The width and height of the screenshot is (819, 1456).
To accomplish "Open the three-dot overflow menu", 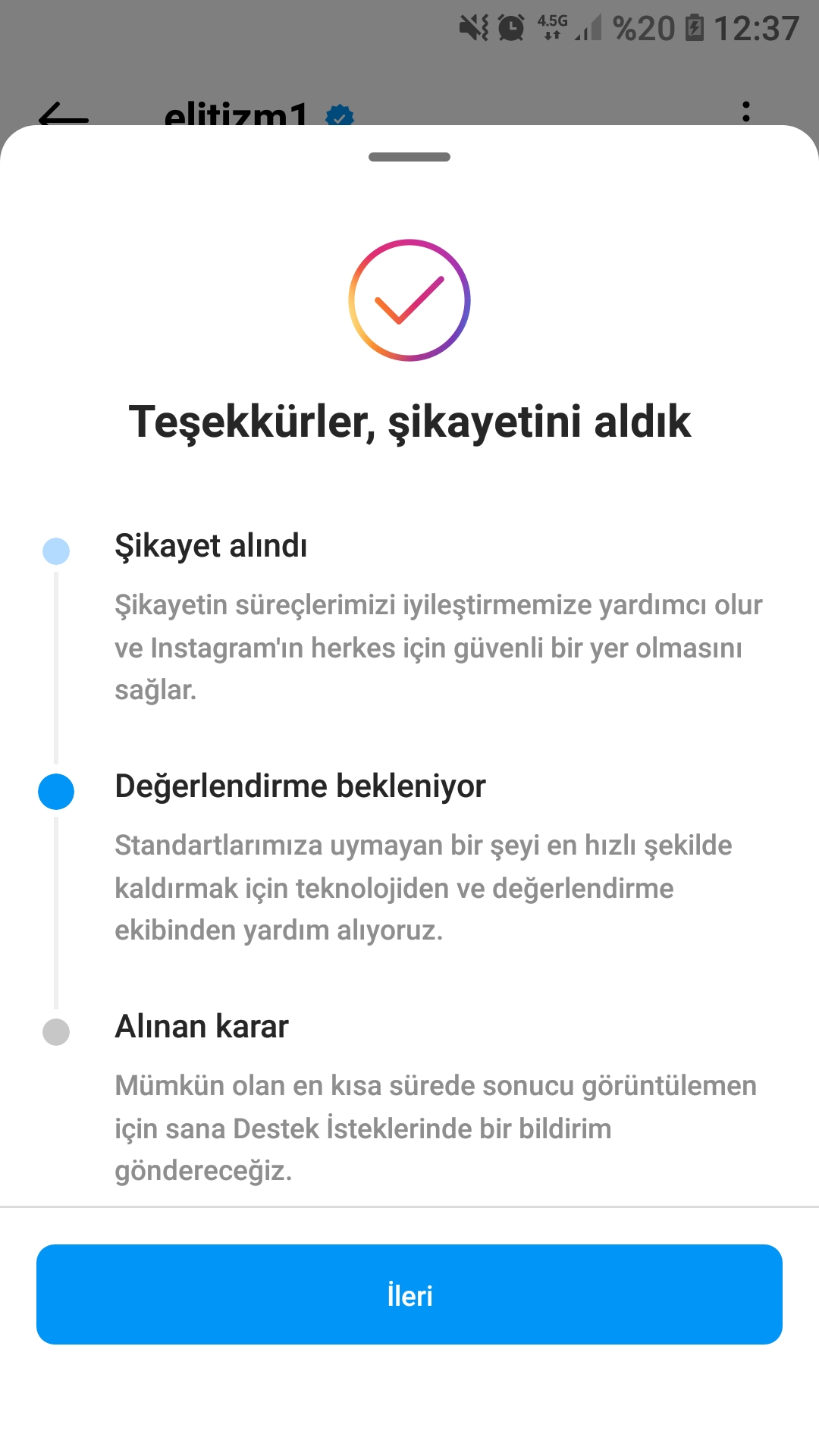I will coord(746,112).
